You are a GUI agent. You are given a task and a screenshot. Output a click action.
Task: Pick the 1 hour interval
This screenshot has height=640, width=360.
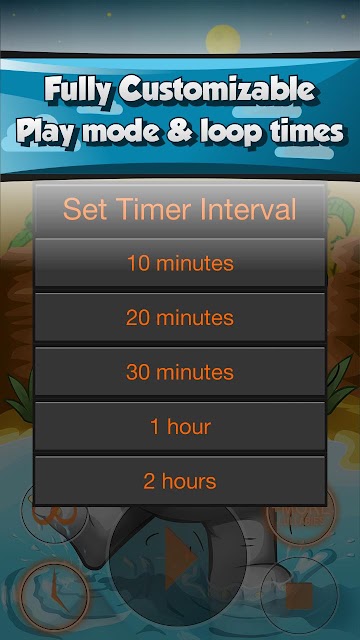click(x=180, y=426)
